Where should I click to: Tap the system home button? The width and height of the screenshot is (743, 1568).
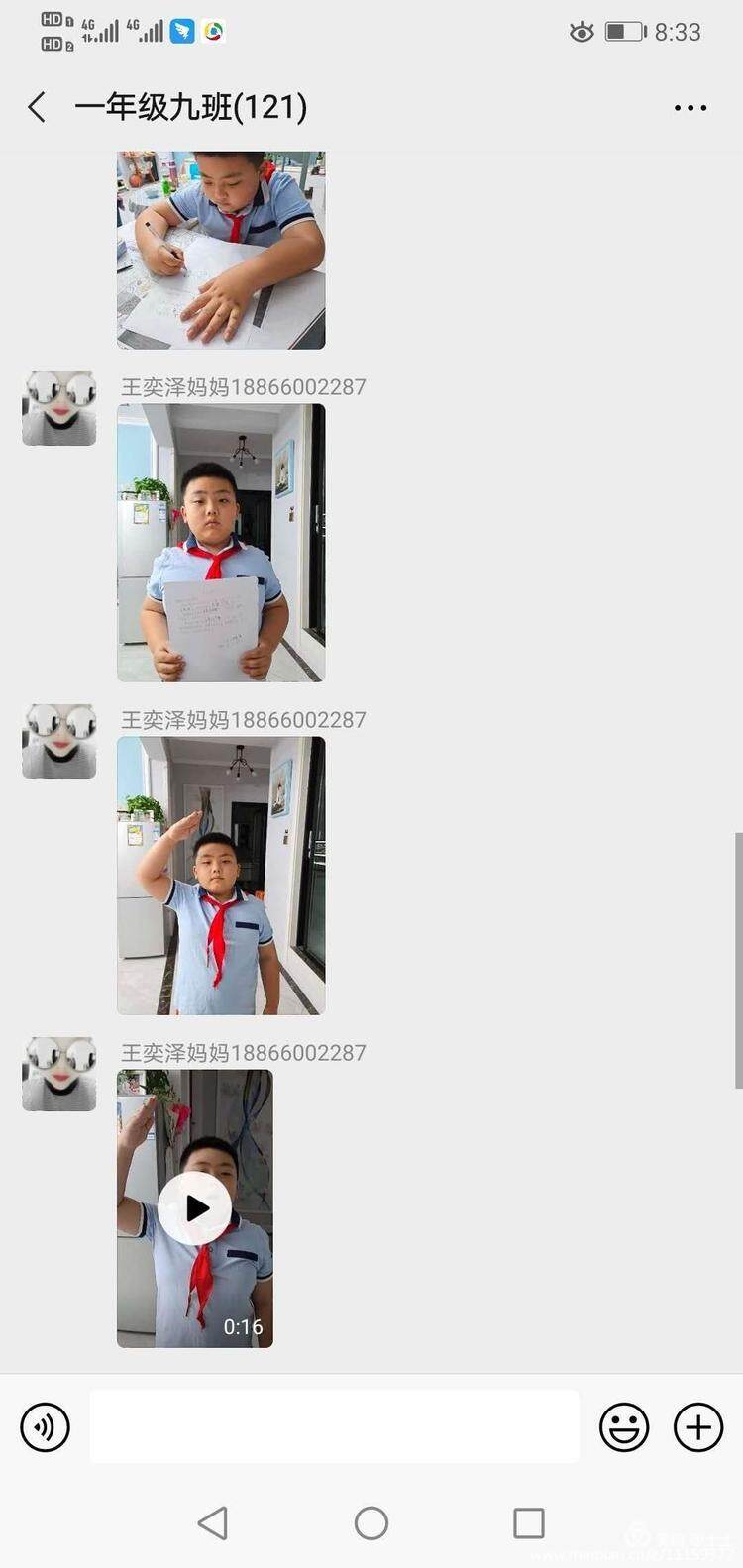(x=371, y=1522)
